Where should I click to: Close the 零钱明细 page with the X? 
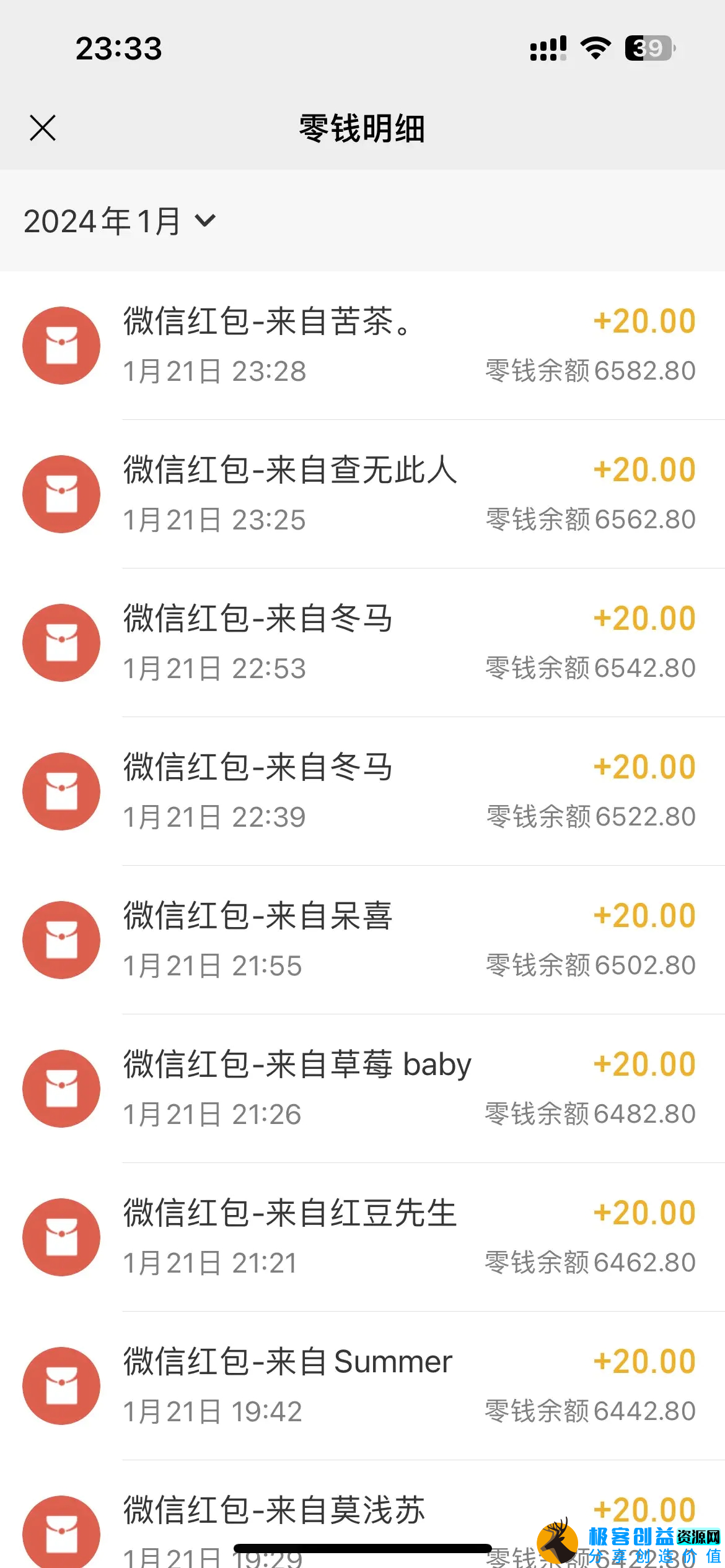pos(42,128)
